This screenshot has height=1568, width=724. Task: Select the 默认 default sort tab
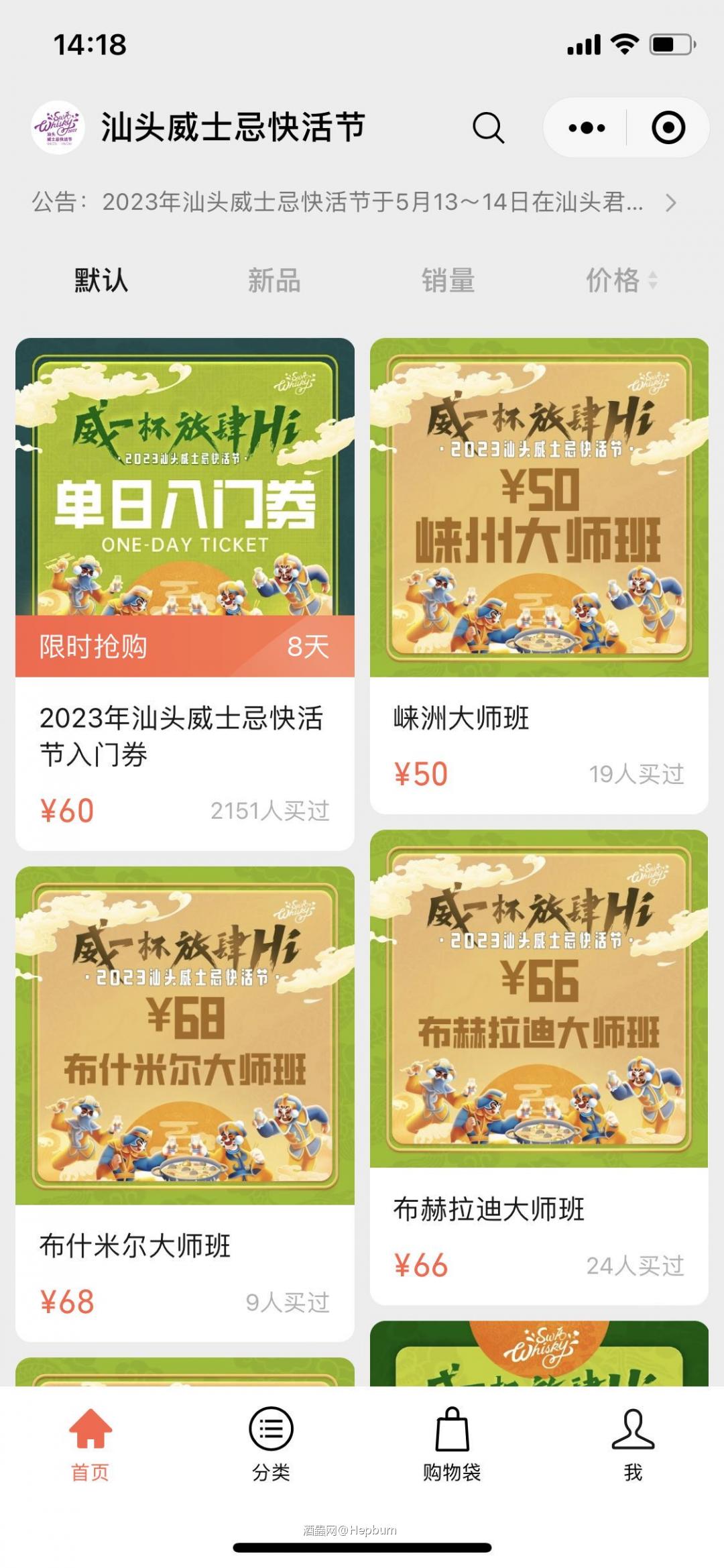pyautogui.click(x=98, y=281)
